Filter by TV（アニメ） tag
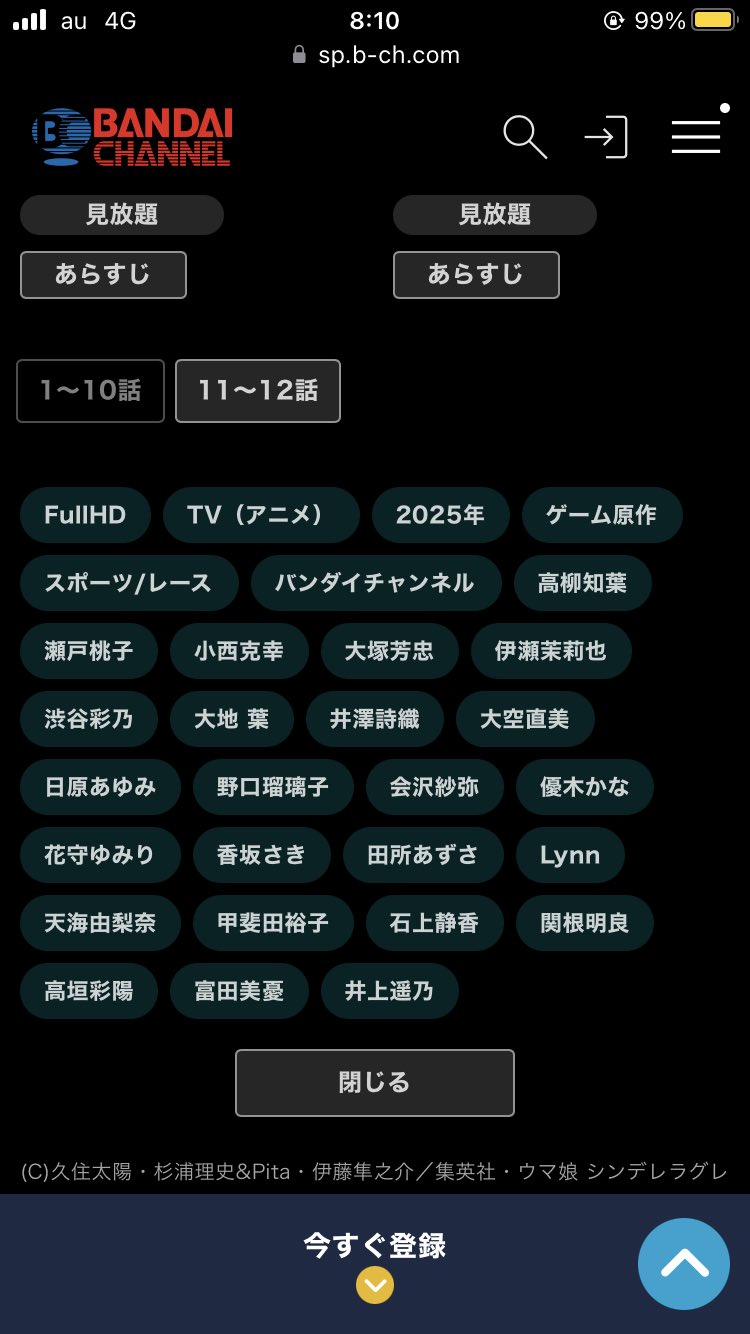 [x=261, y=515]
